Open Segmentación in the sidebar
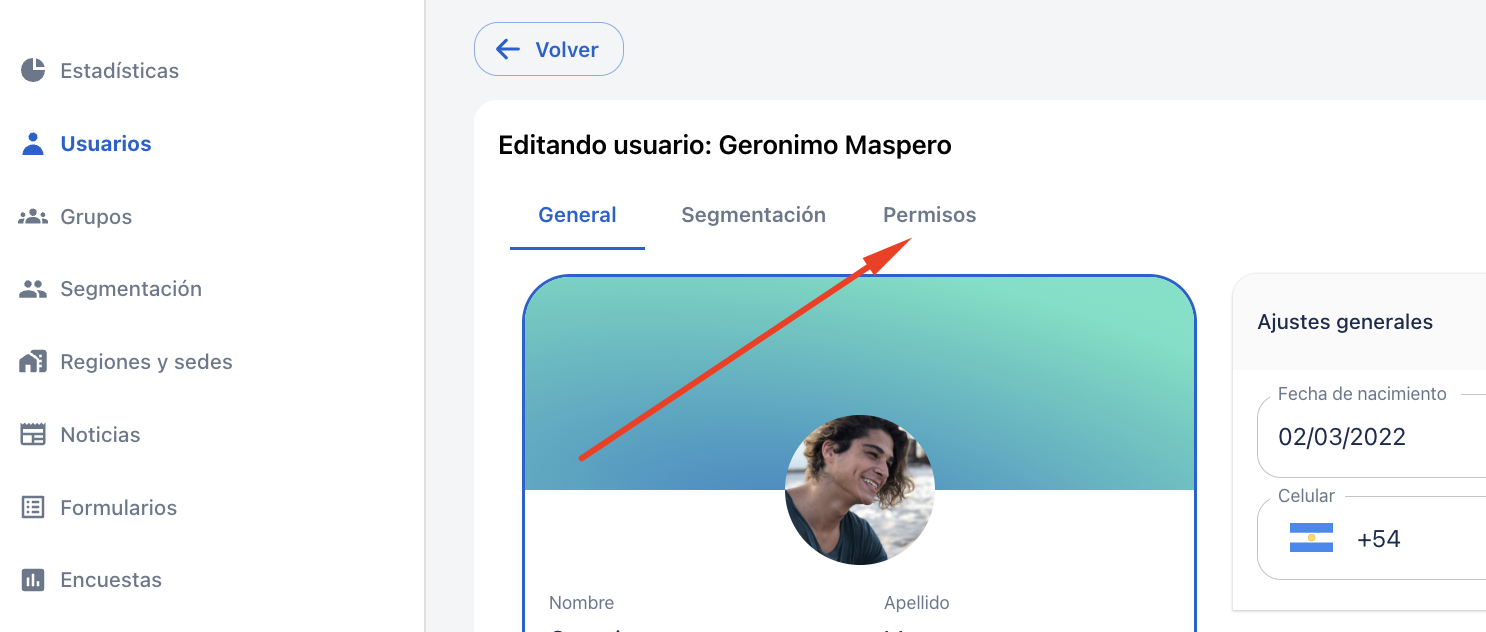This screenshot has height=632, width=1486. click(x=130, y=289)
